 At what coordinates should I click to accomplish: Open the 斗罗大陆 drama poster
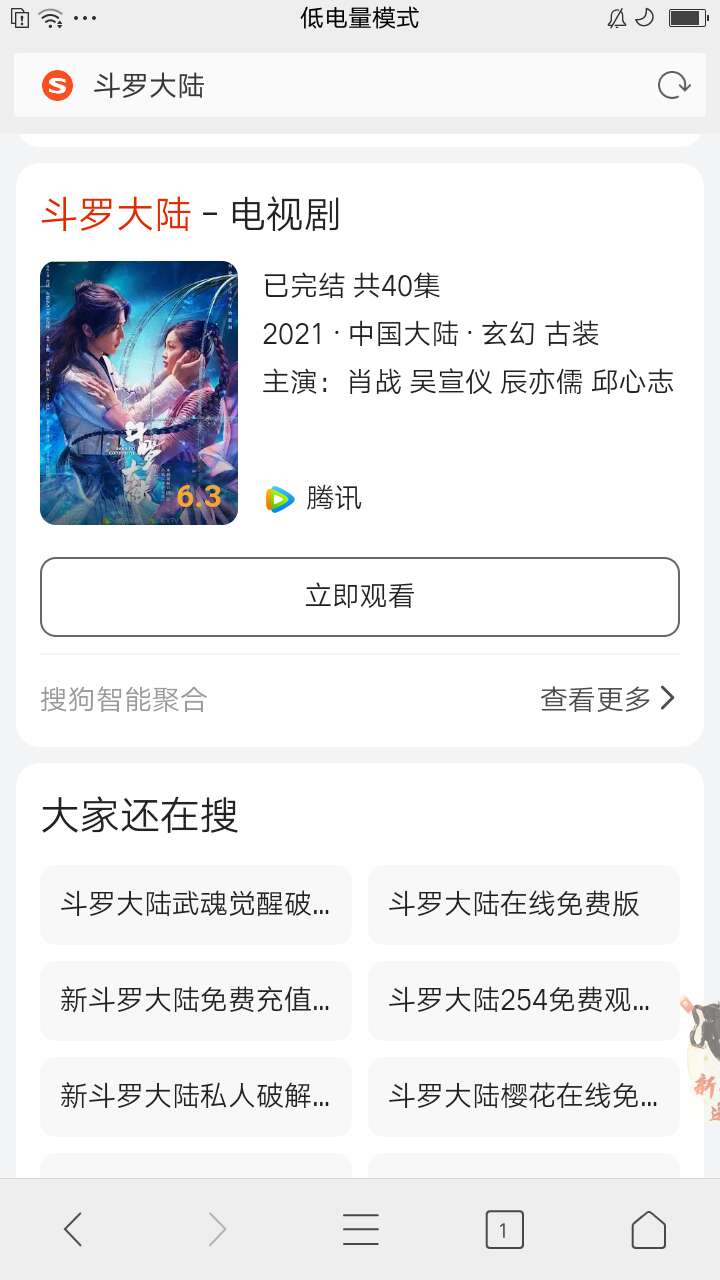coord(139,393)
